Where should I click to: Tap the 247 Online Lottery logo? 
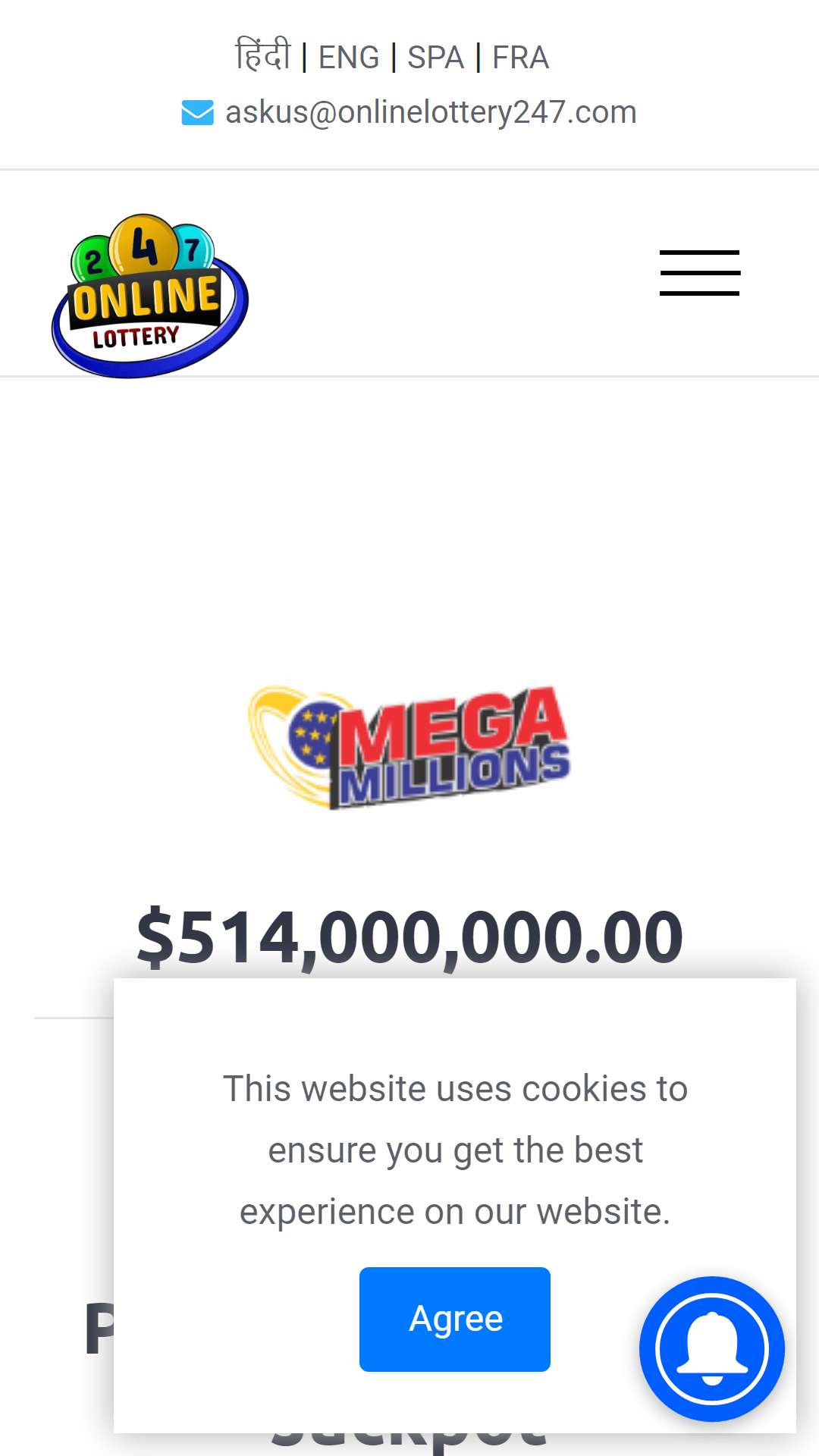[149, 297]
